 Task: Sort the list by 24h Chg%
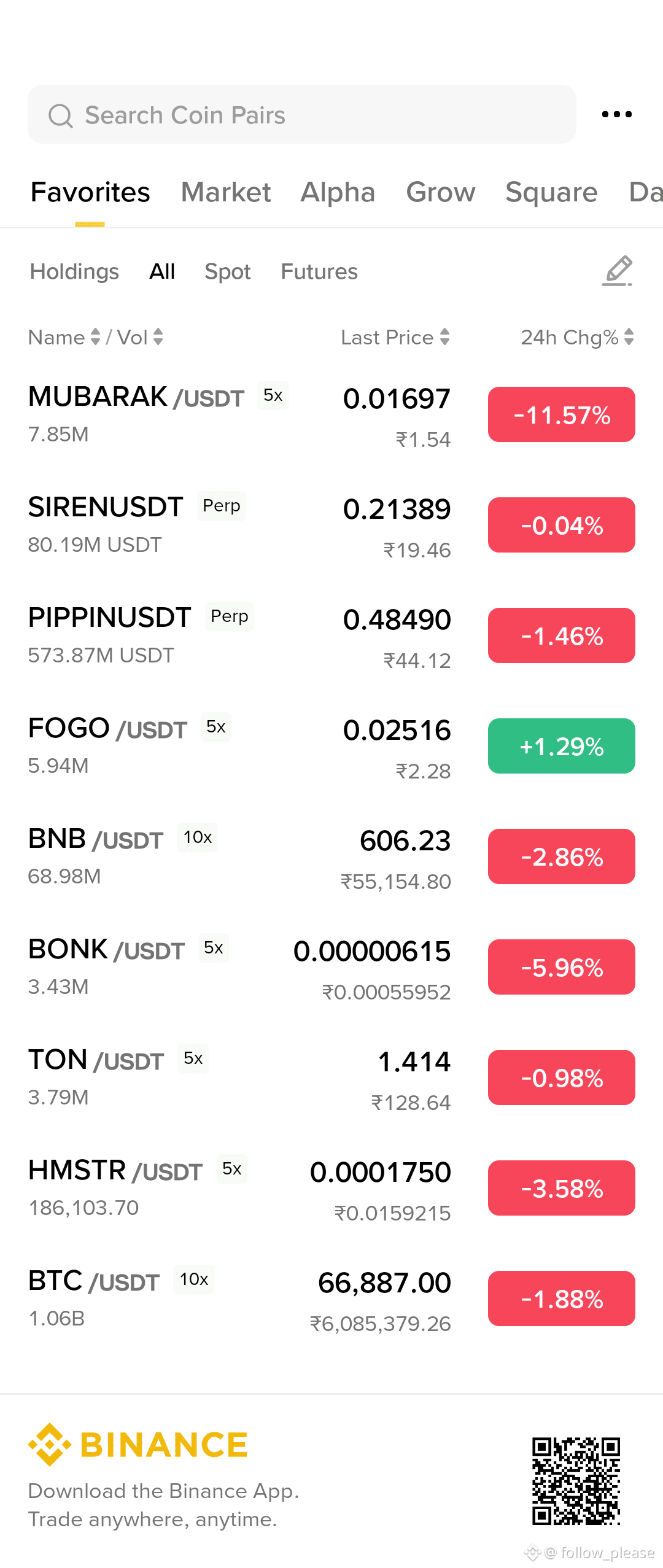tap(577, 337)
